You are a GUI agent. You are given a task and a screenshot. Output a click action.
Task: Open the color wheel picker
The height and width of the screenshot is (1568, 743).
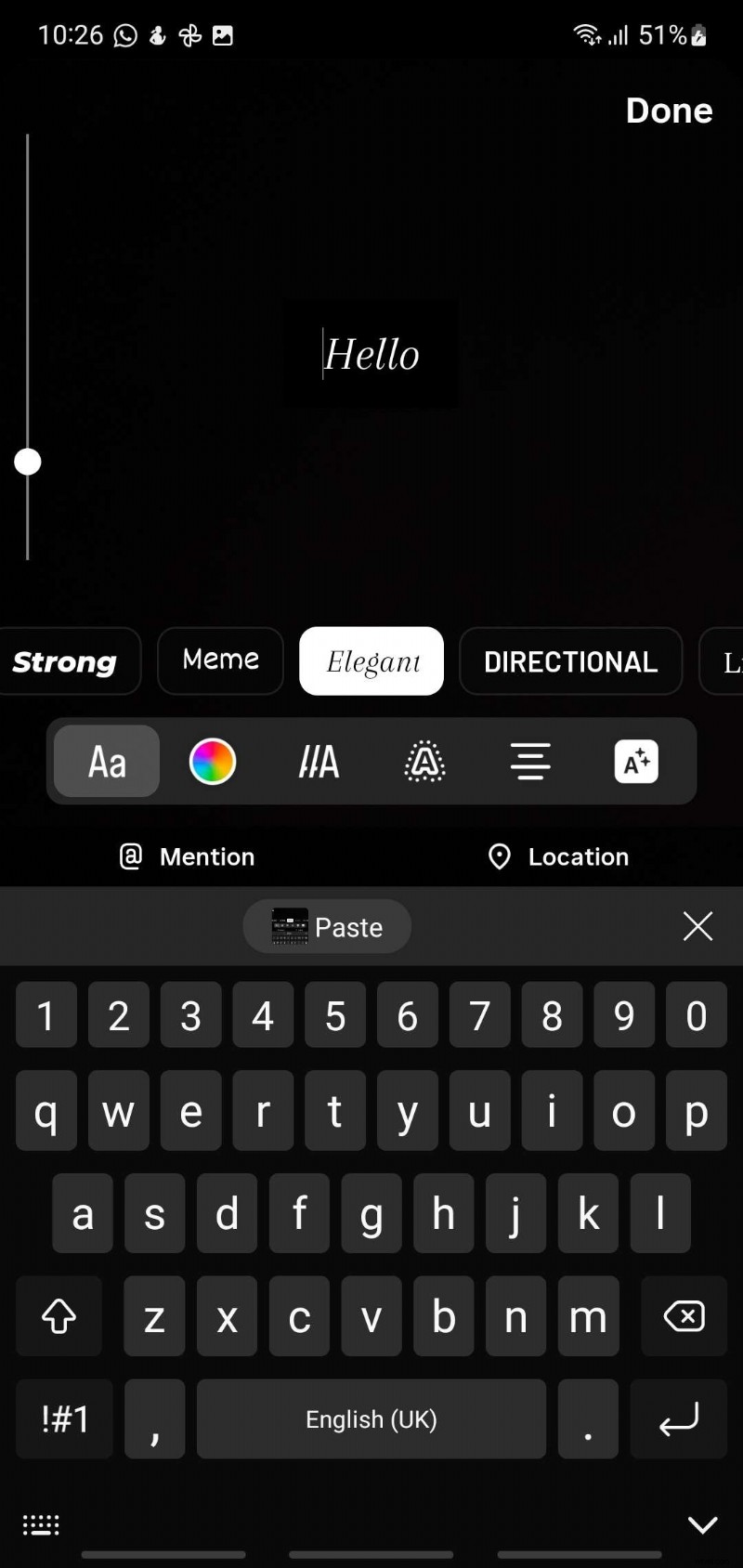coord(213,762)
